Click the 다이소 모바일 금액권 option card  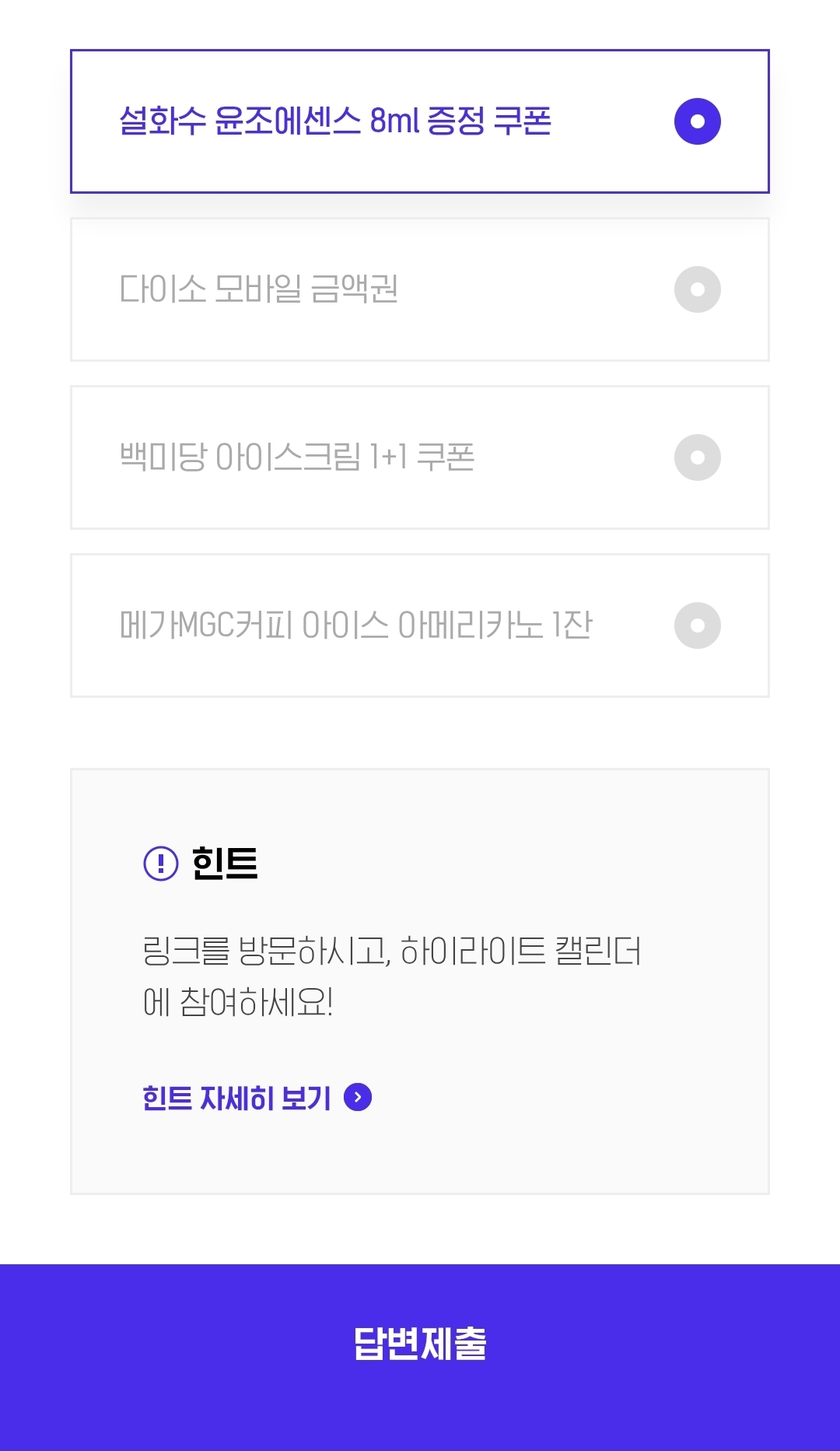(420, 289)
